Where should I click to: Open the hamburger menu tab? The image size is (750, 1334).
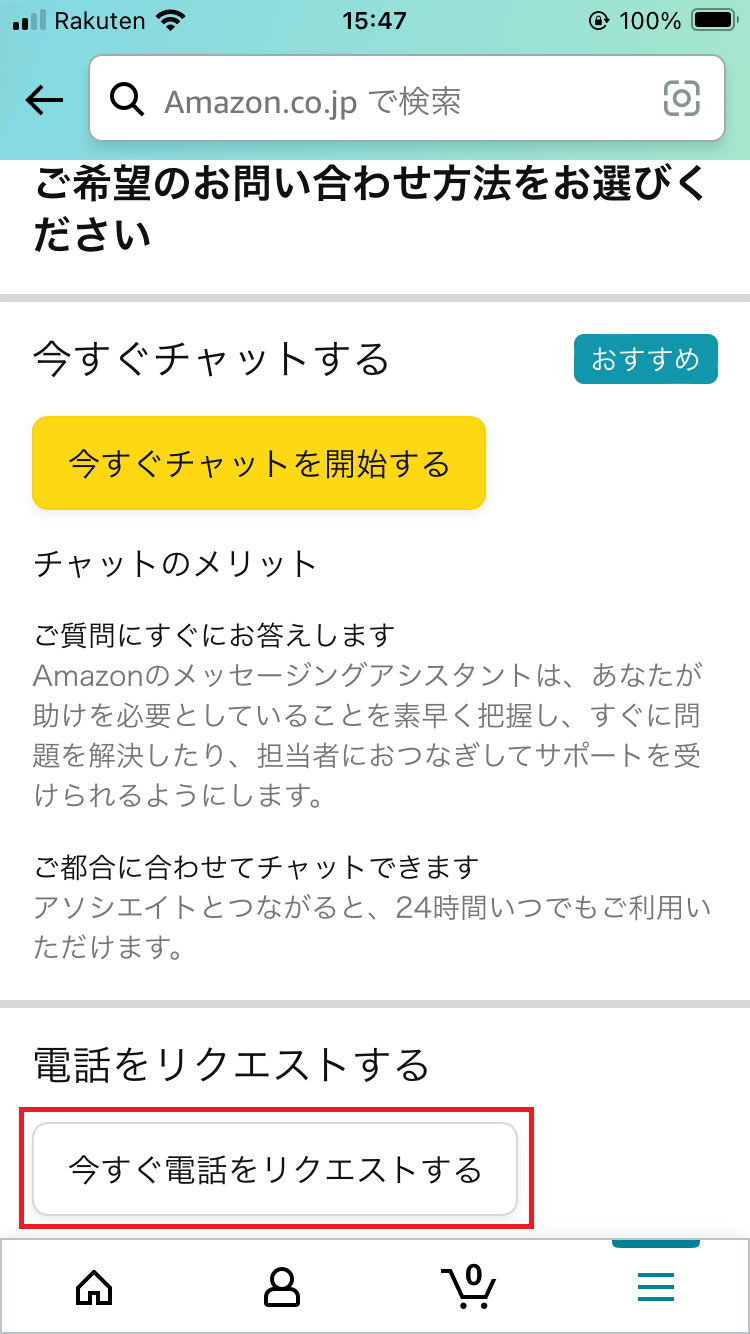click(656, 1286)
